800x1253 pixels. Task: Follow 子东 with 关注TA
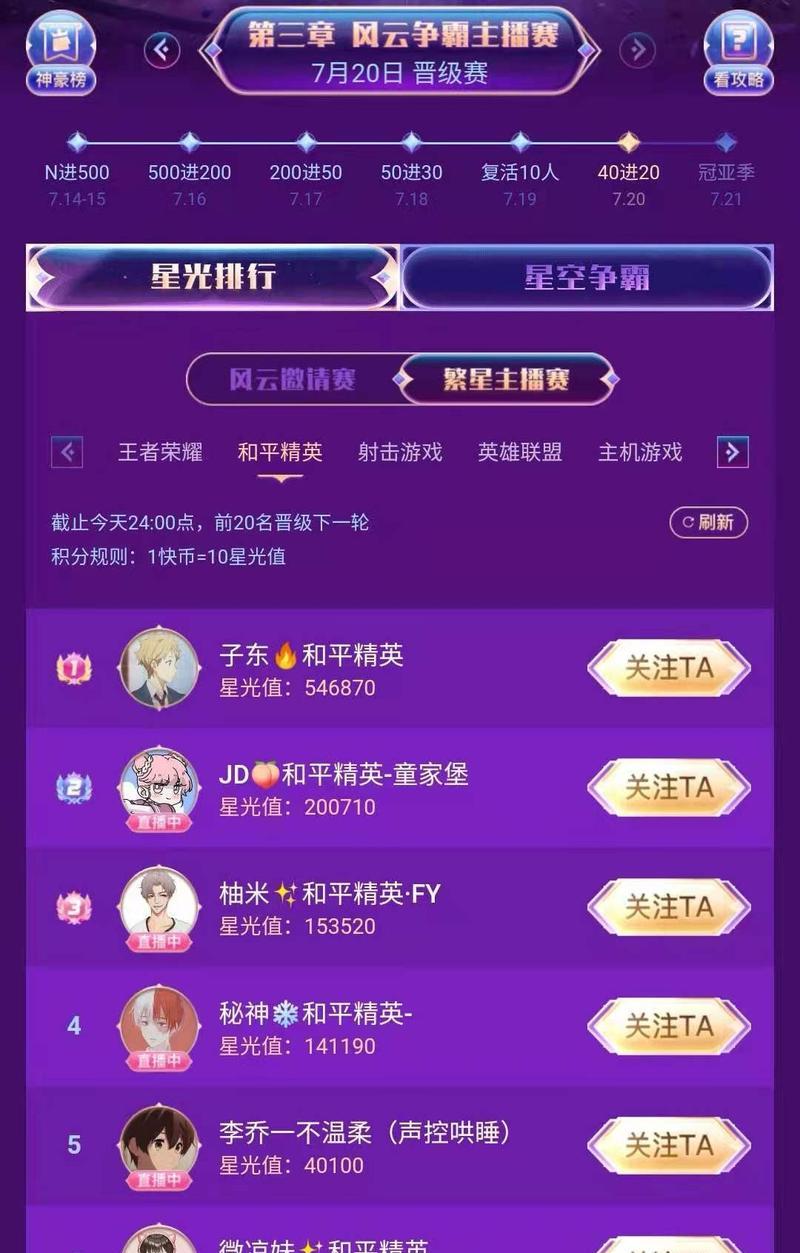coord(669,668)
